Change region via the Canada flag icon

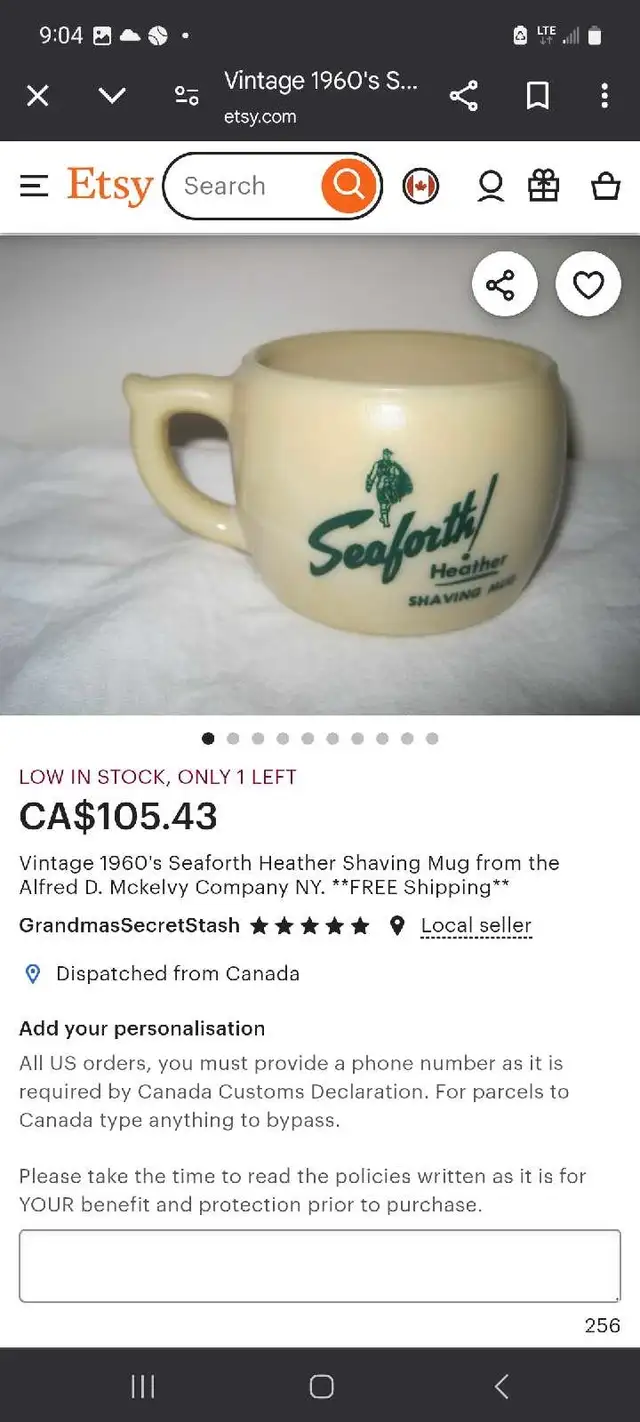420,186
